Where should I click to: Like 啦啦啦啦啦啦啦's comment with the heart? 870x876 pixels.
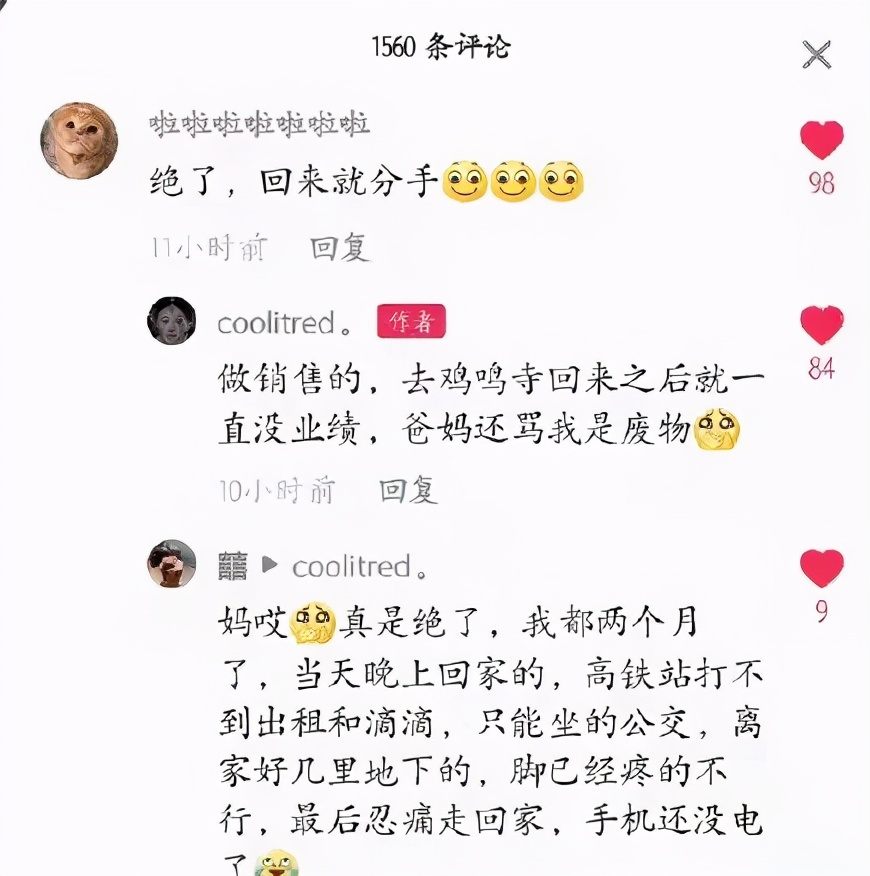(820, 142)
